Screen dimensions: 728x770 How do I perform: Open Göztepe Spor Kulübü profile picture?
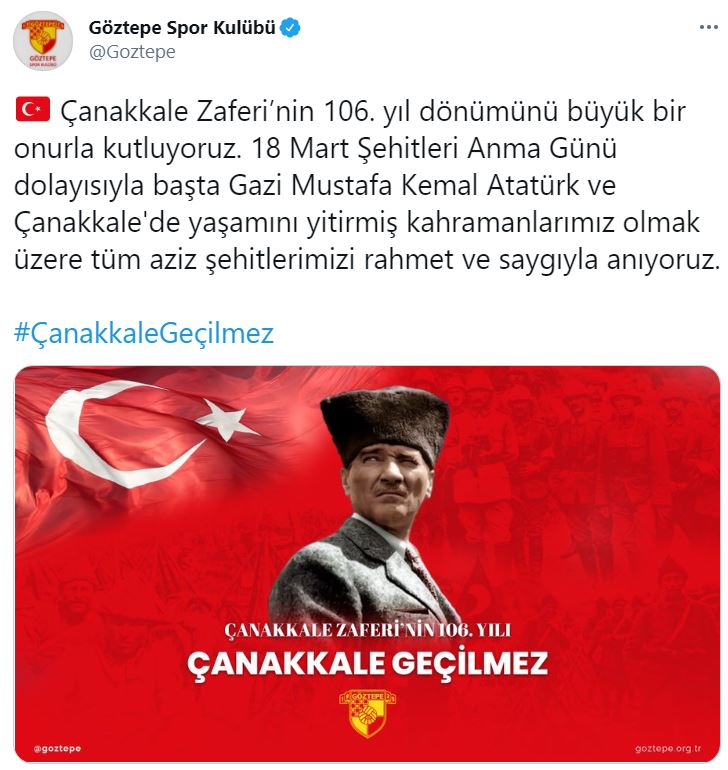point(43,41)
